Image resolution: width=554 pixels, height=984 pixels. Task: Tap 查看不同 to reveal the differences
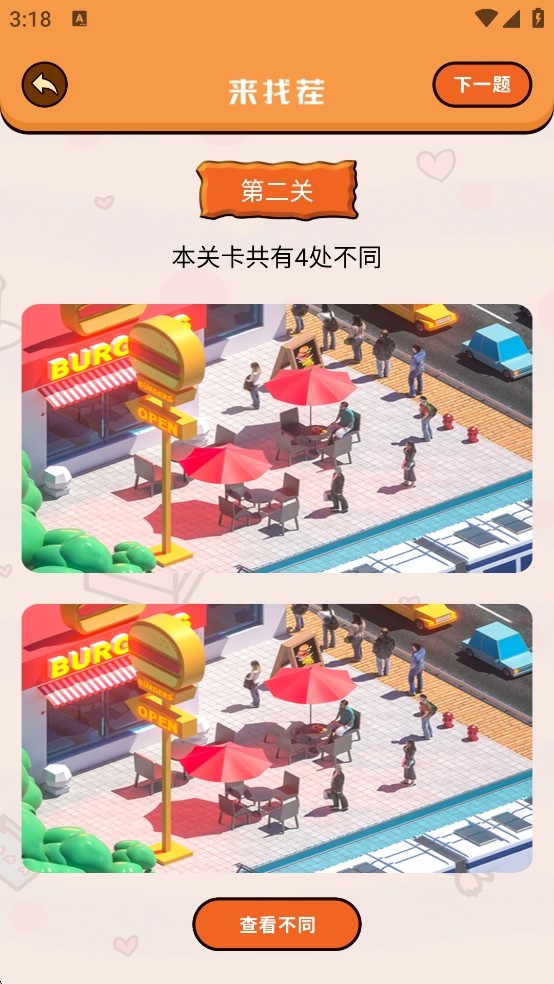coord(277,924)
